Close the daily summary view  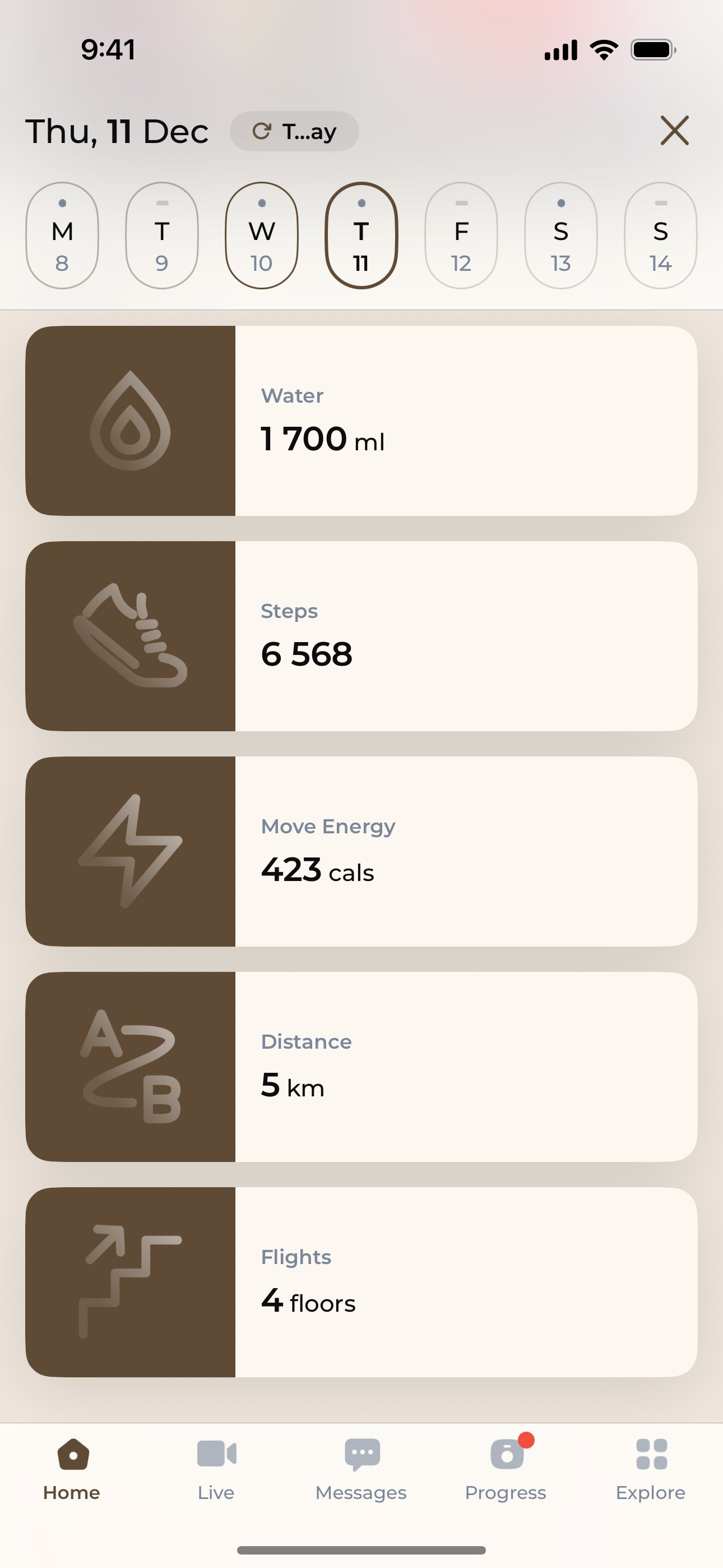point(674,131)
